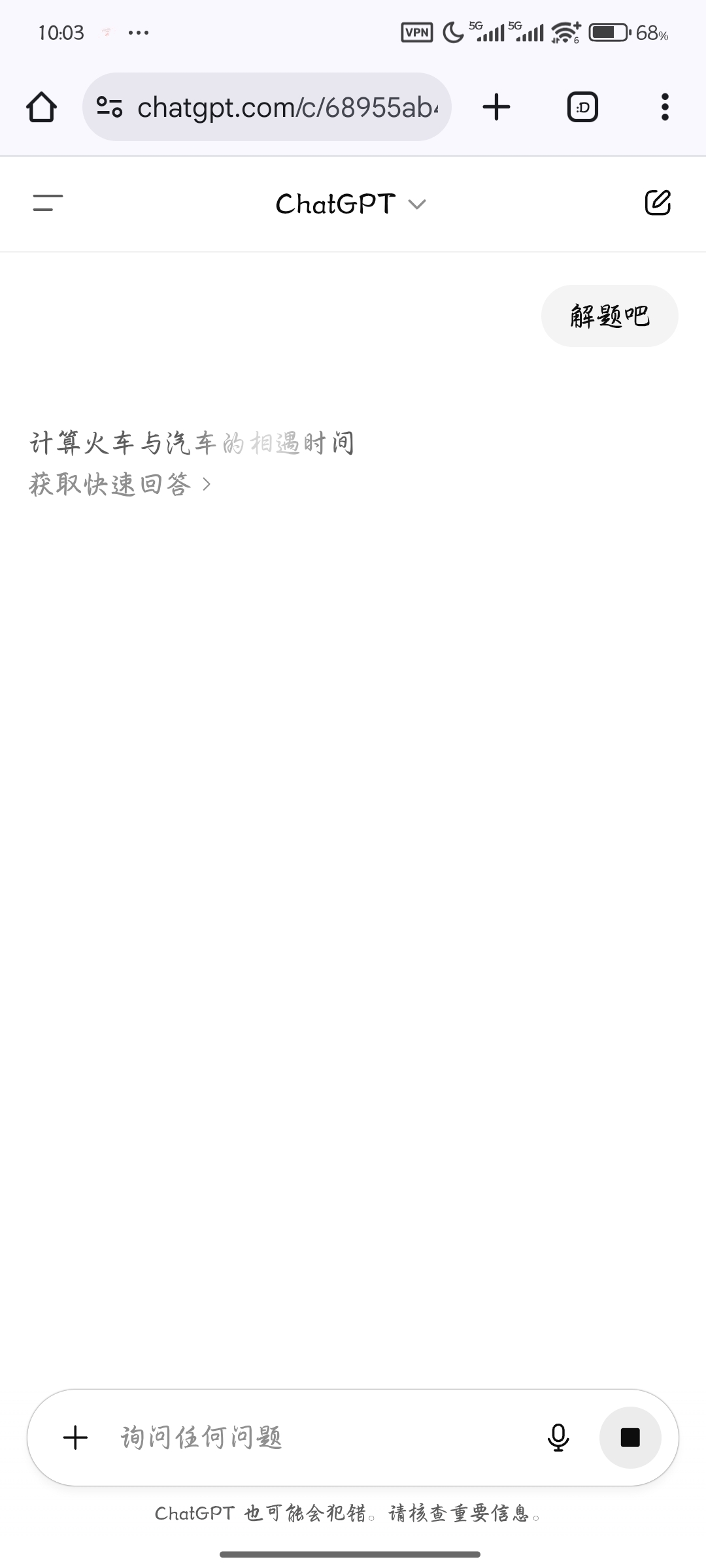Tap 获取快速回答 link

(x=120, y=484)
